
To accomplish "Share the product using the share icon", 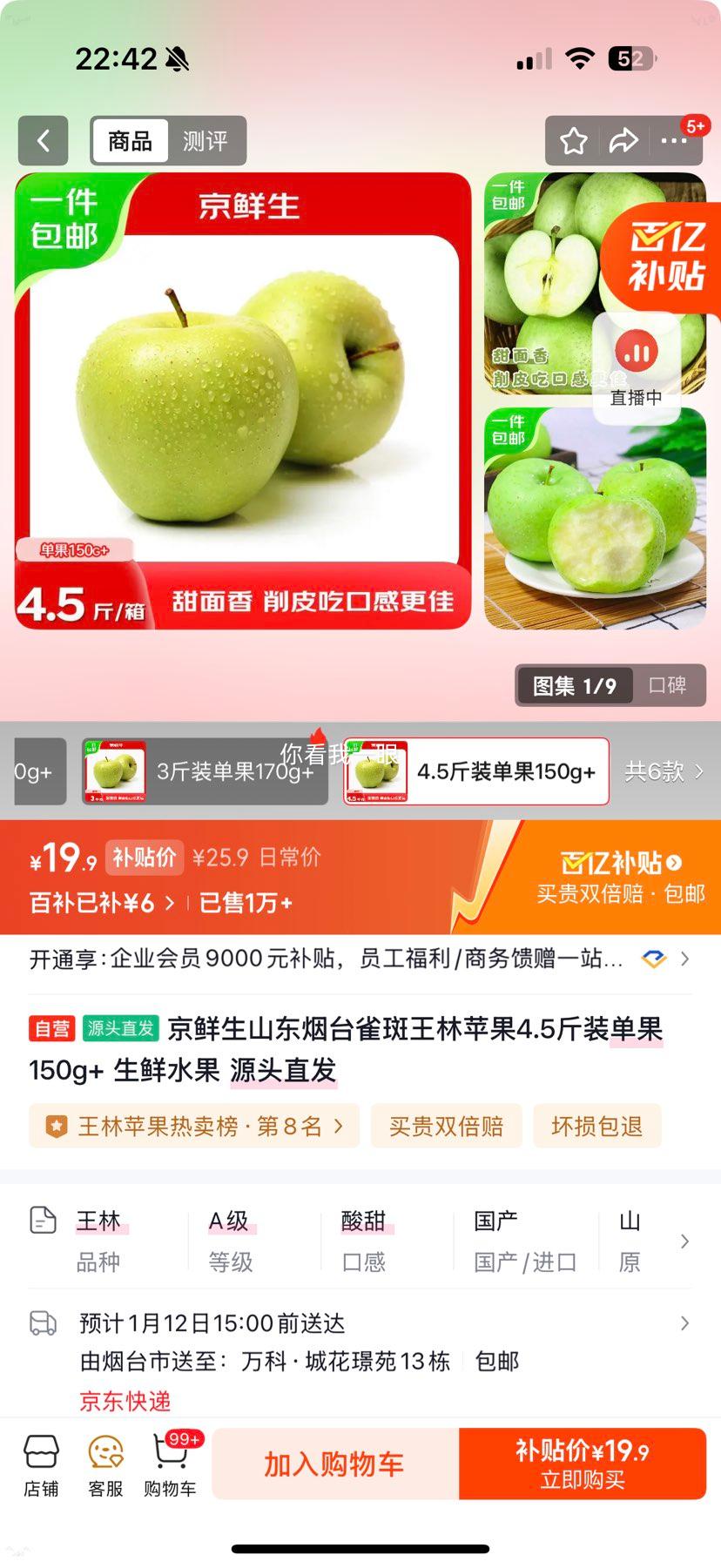I will coord(624,140).
